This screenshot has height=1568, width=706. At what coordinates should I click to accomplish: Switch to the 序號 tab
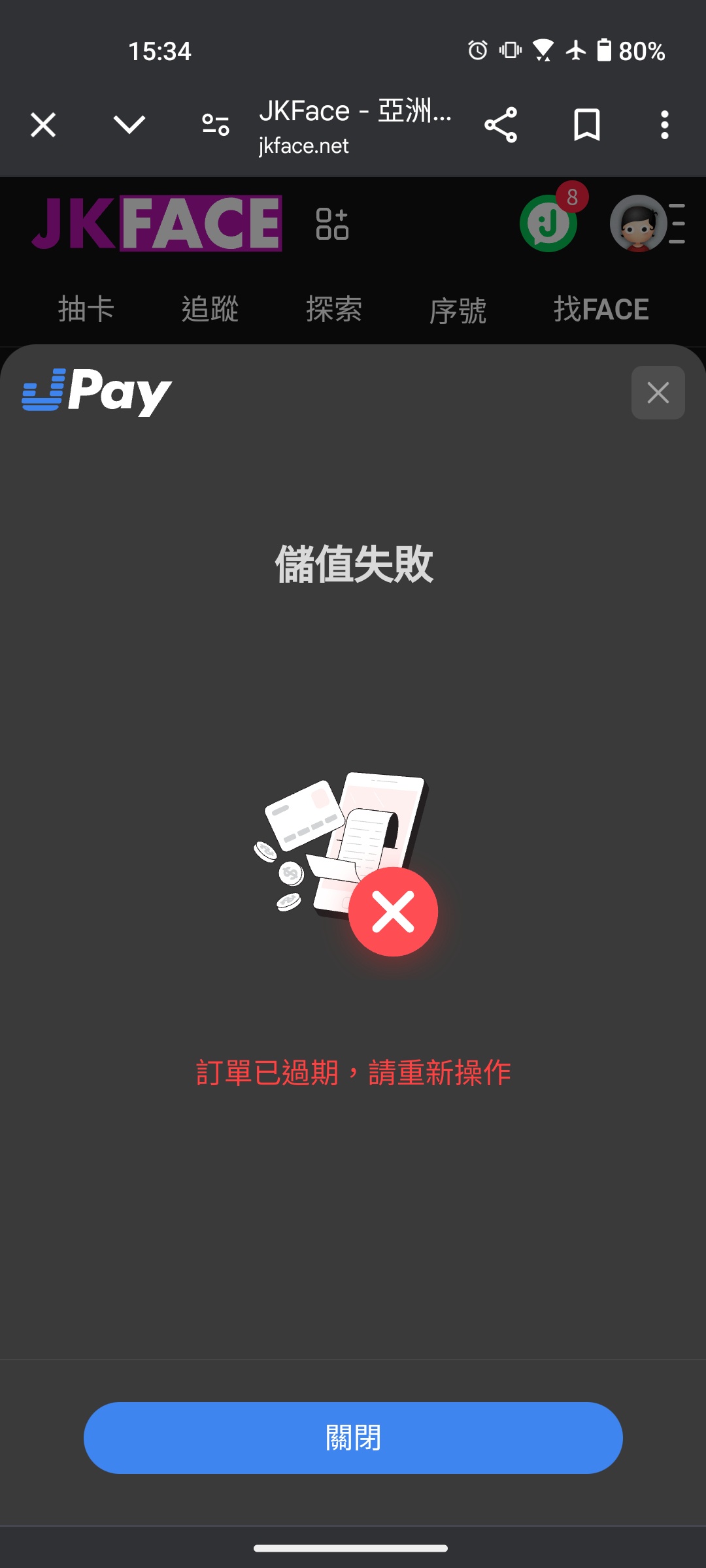[x=458, y=310]
